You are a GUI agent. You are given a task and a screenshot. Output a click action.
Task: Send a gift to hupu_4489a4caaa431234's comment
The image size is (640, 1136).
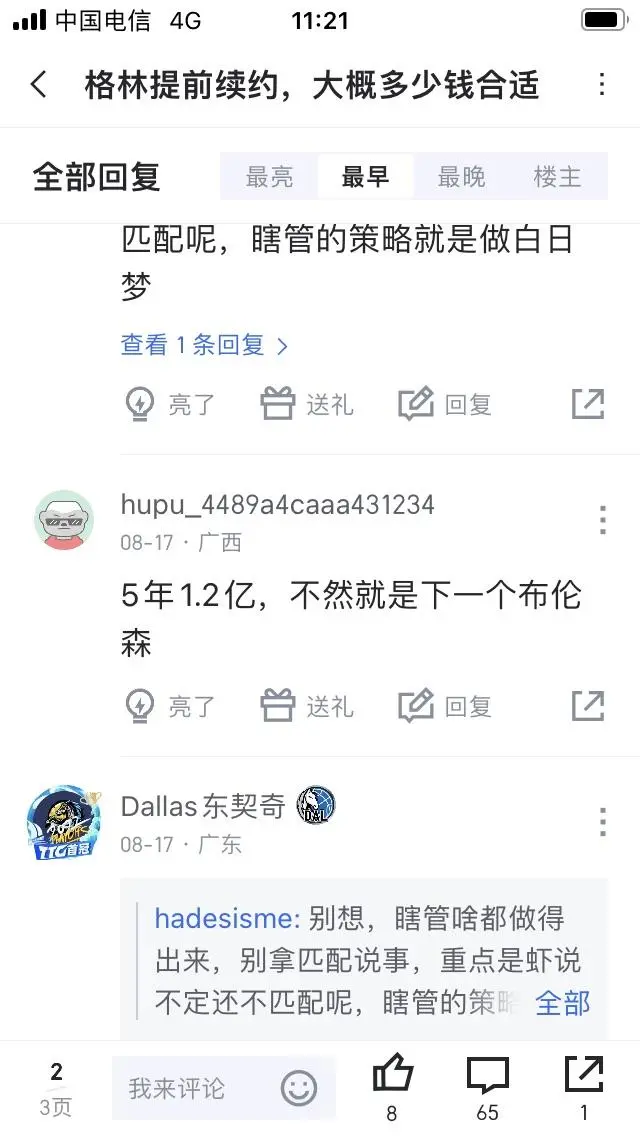pyautogui.click(x=307, y=706)
